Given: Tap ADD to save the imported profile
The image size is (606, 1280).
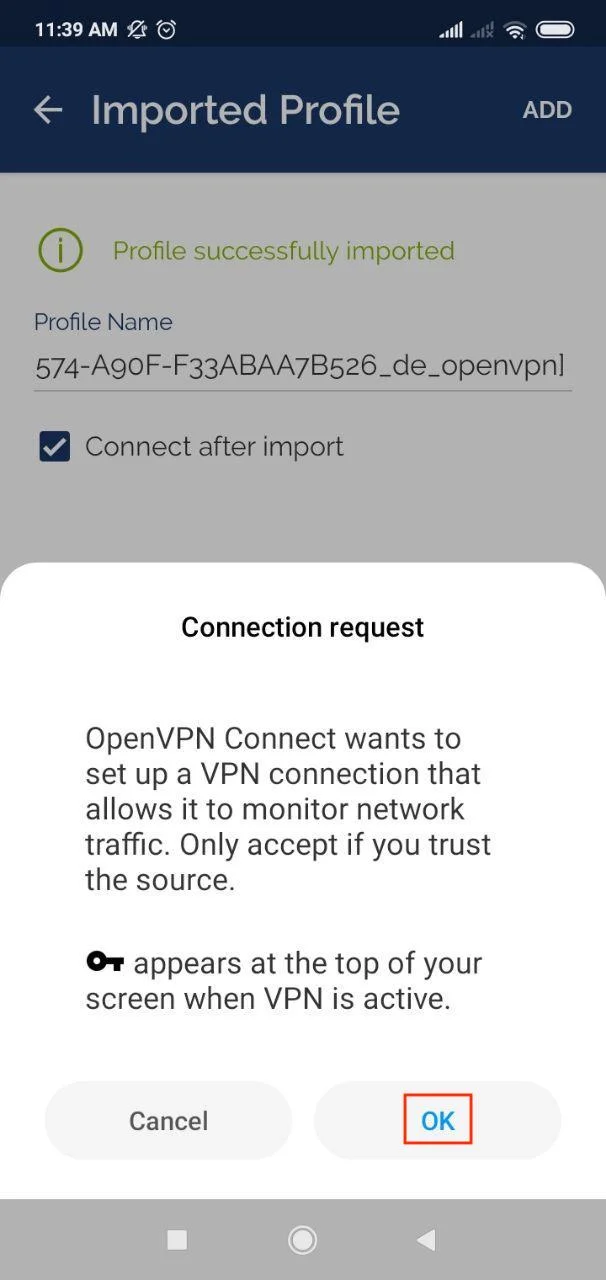Looking at the screenshot, I should tap(547, 110).
